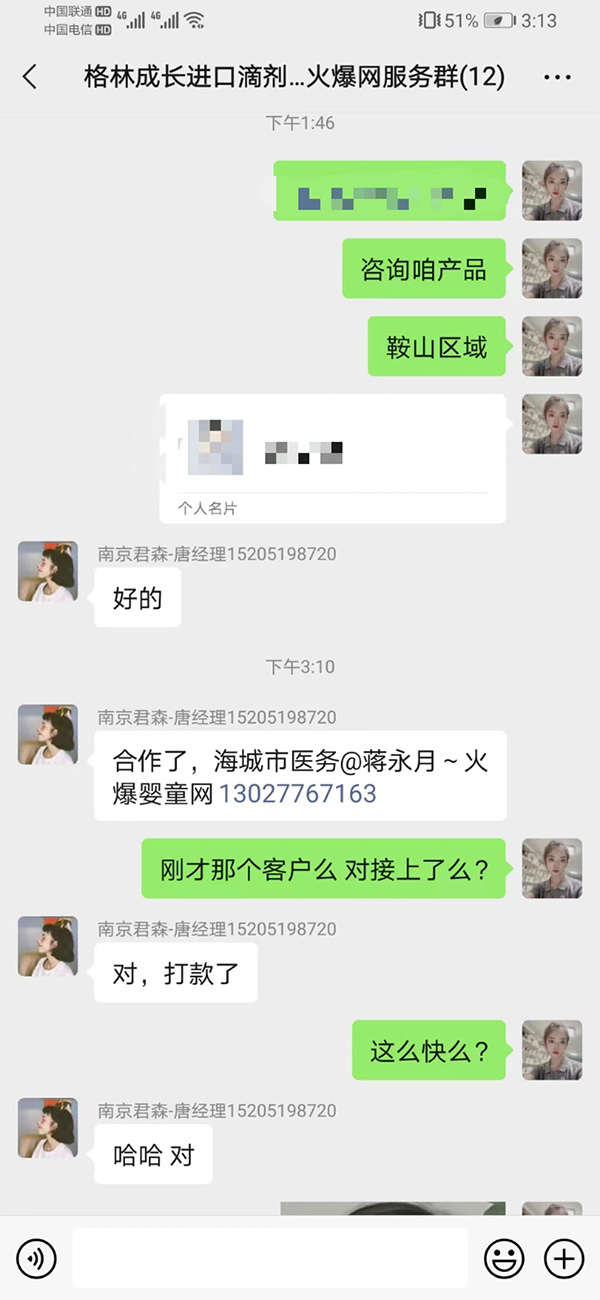Open my avatar beside 咨询咱产品 message
The image size is (600, 1300).
click(x=552, y=268)
